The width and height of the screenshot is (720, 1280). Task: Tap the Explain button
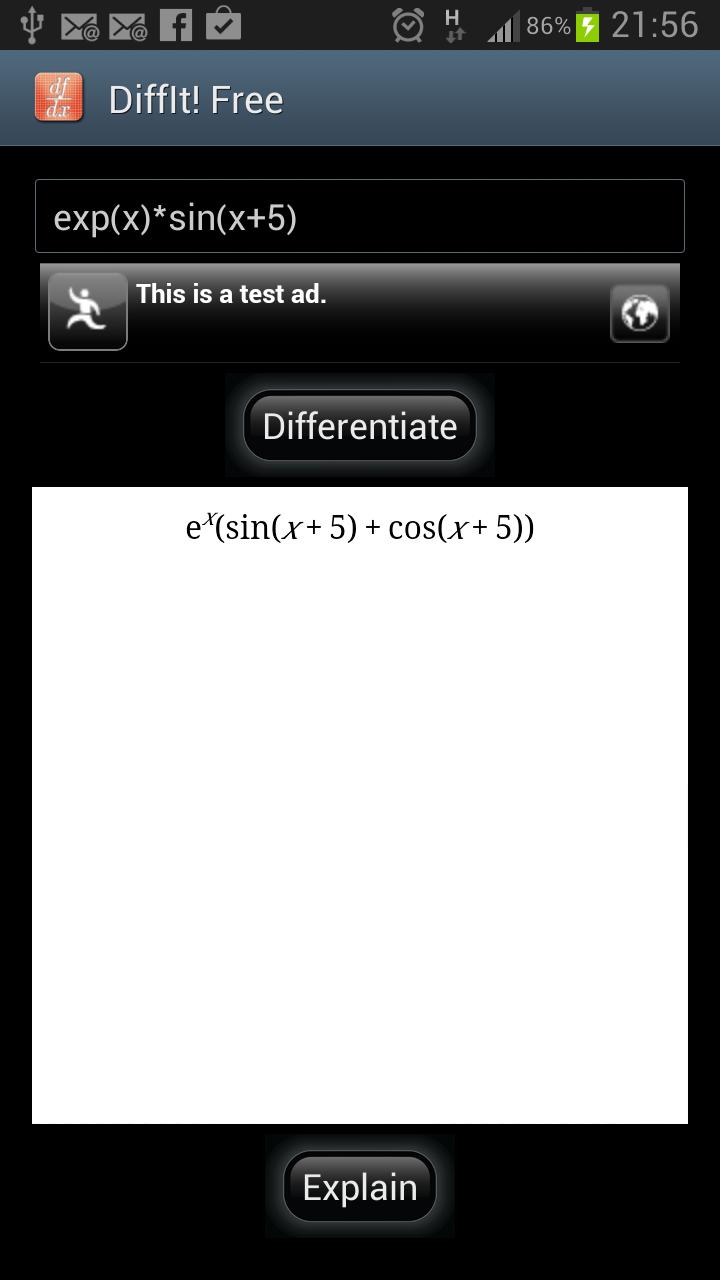pos(360,1187)
